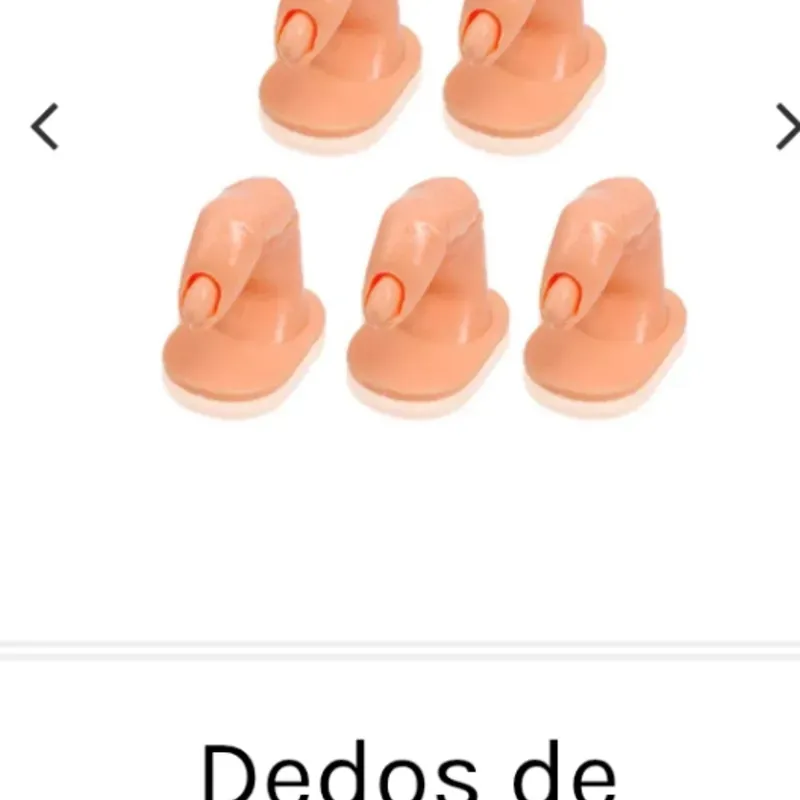Go to the previous product image

pyautogui.click(x=44, y=127)
